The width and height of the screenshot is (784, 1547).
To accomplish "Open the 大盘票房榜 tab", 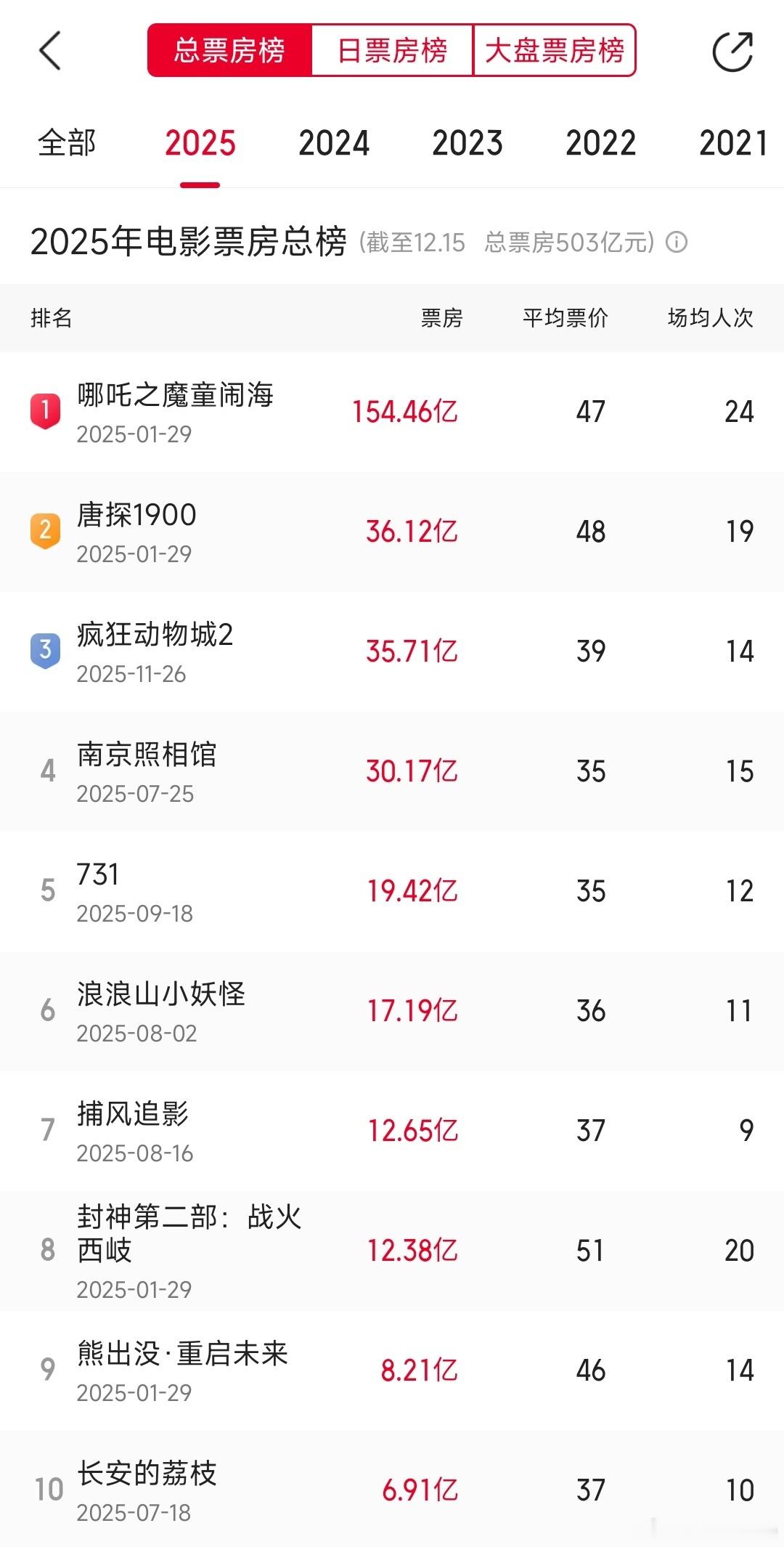I will (x=555, y=50).
